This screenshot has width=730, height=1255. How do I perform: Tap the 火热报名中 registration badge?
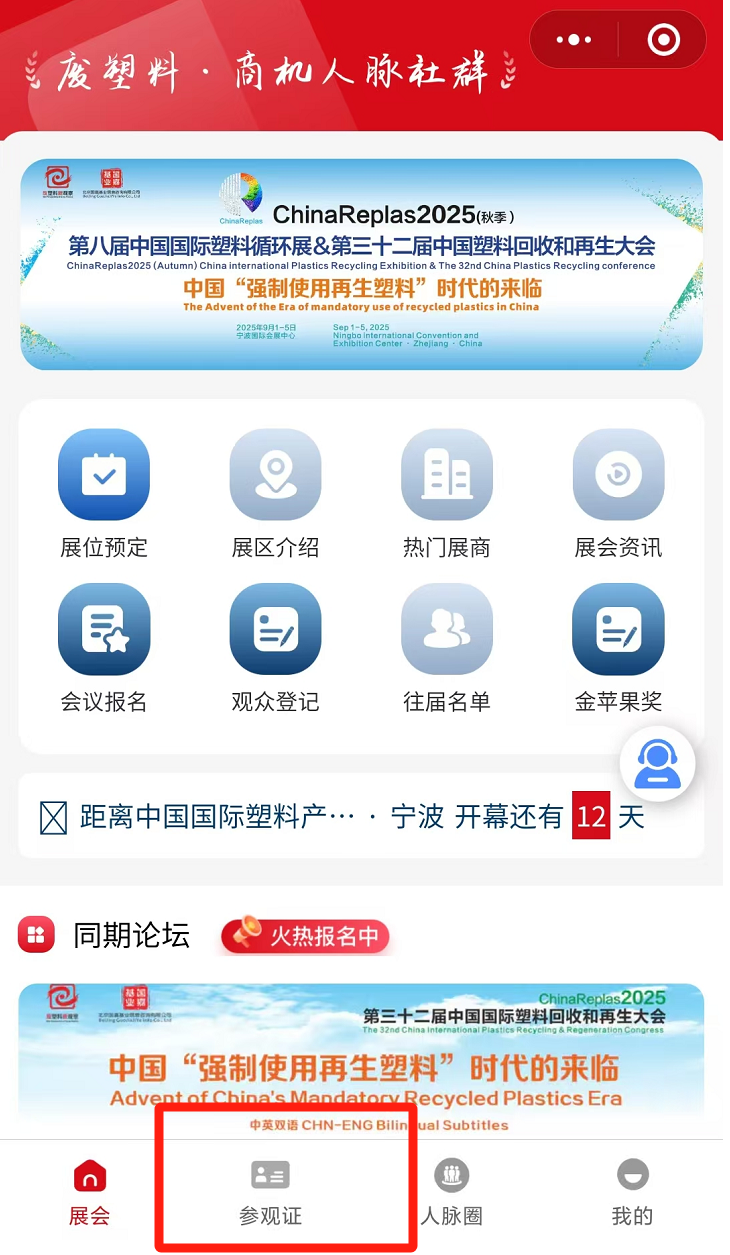tap(305, 936)
